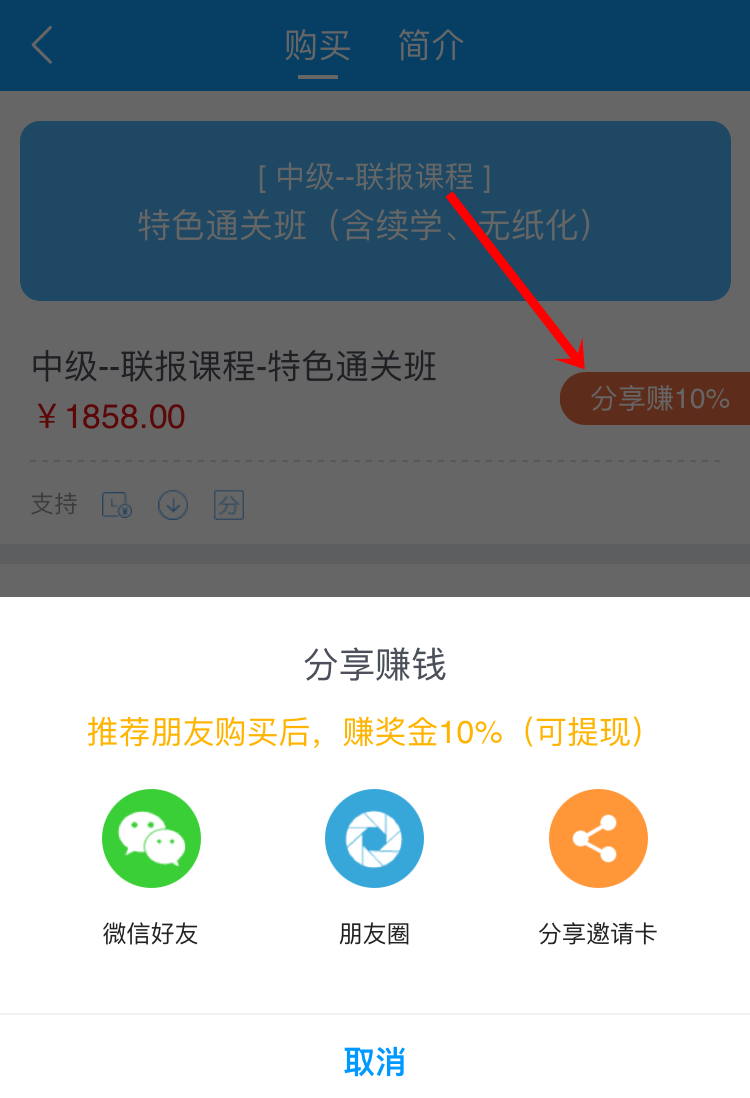Dismiss the share sheet with 取消
Viewport: 750px width, 1098px height.
coord(374,1061)
